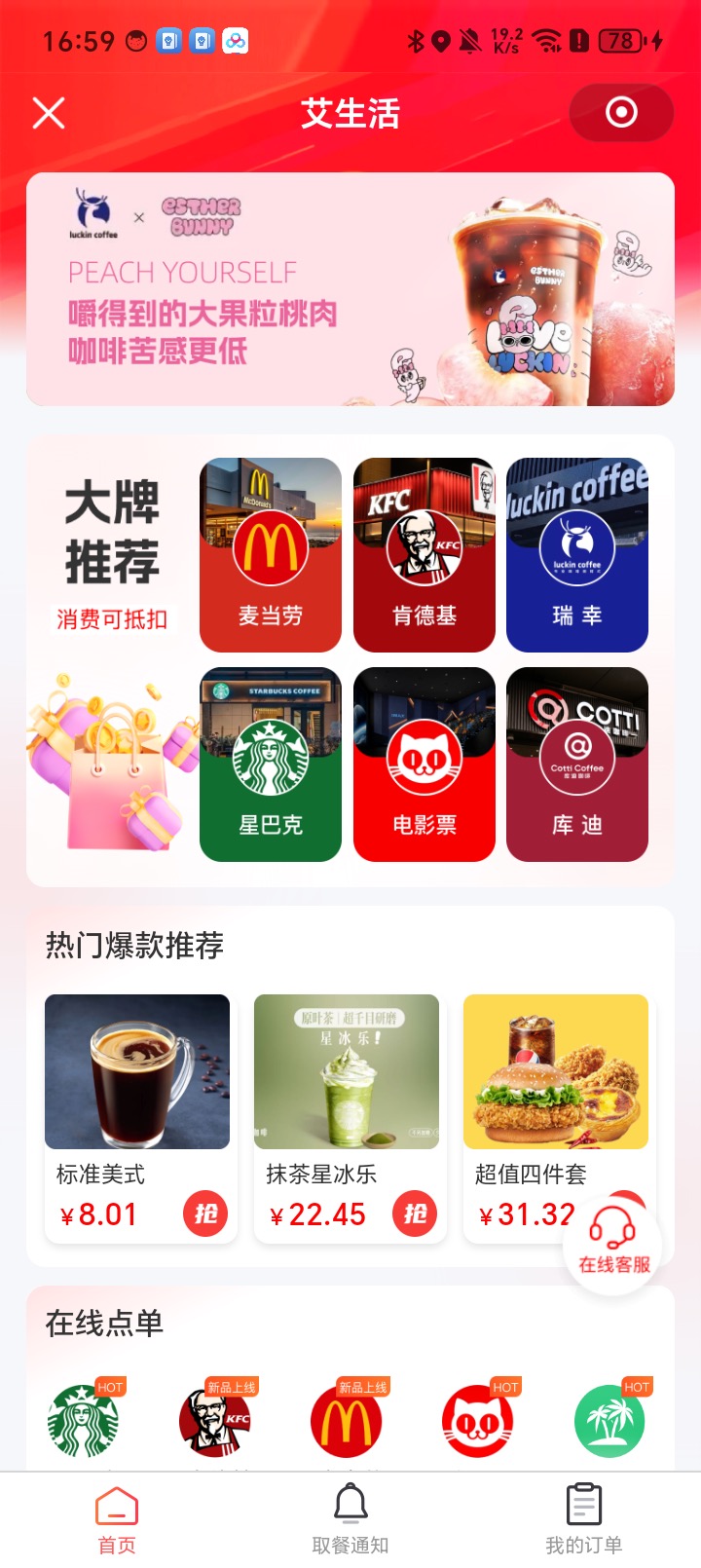Image resolution: width=701 pixels, height=1568 pixels.
Task: Open the 麦当劳 brand tile
Action: click(x=271, y=555)
